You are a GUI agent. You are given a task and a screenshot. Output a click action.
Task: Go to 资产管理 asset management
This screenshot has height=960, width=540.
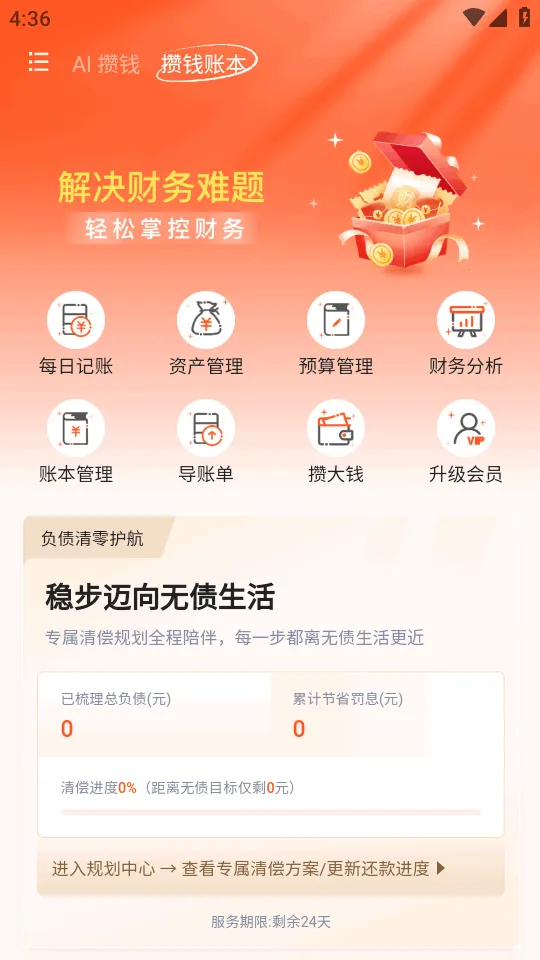(x=206, y=333)
